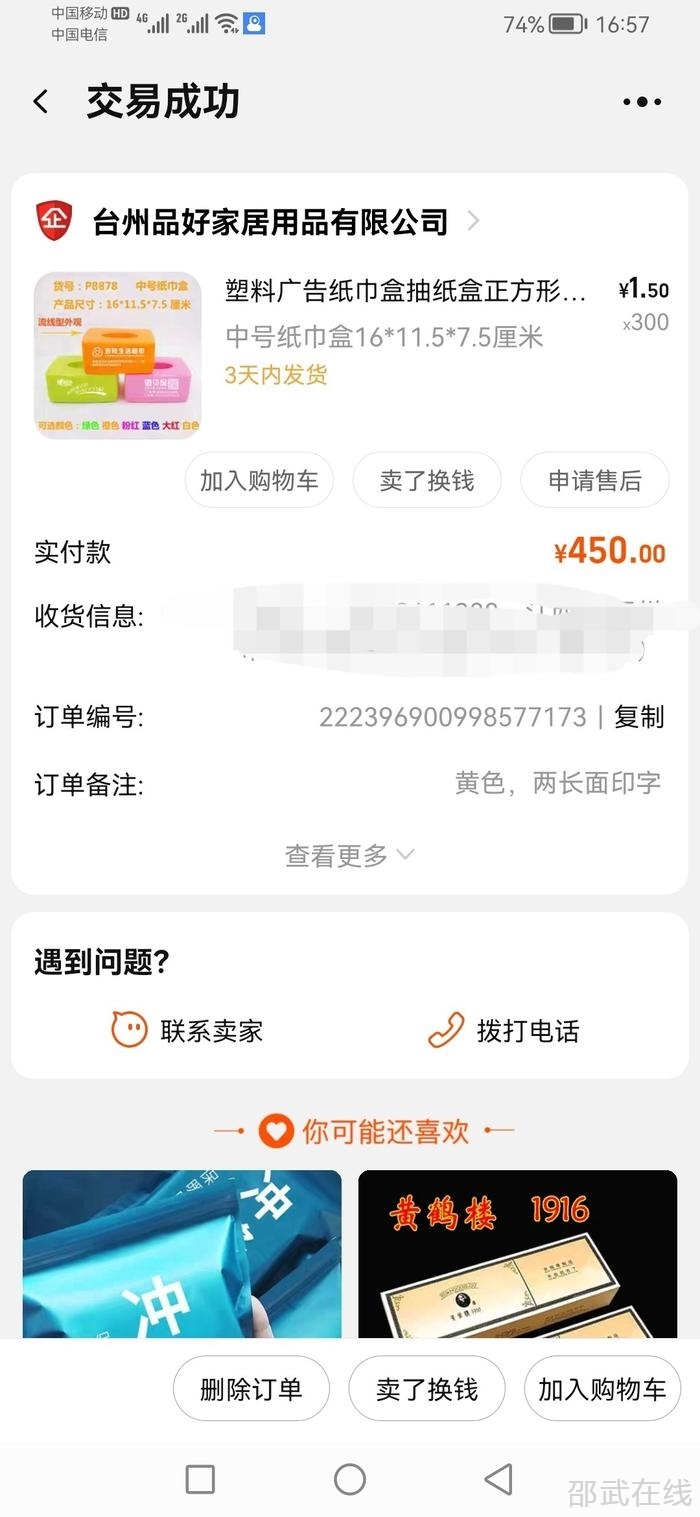Tap 卖了换钱 in the bottom bar
The width and height of the screenshot is (700, 1517).
(x=427, y=1389)
